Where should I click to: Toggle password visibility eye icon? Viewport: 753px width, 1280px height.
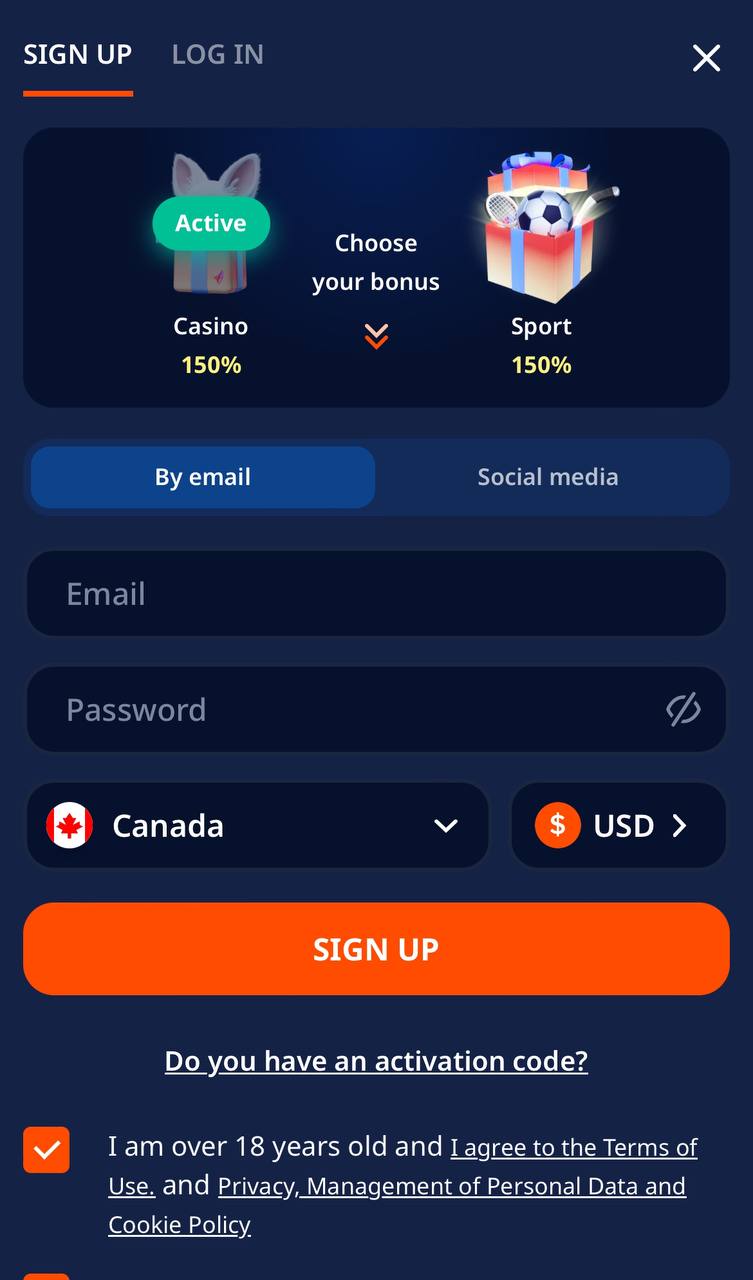(x=683, y=709)
